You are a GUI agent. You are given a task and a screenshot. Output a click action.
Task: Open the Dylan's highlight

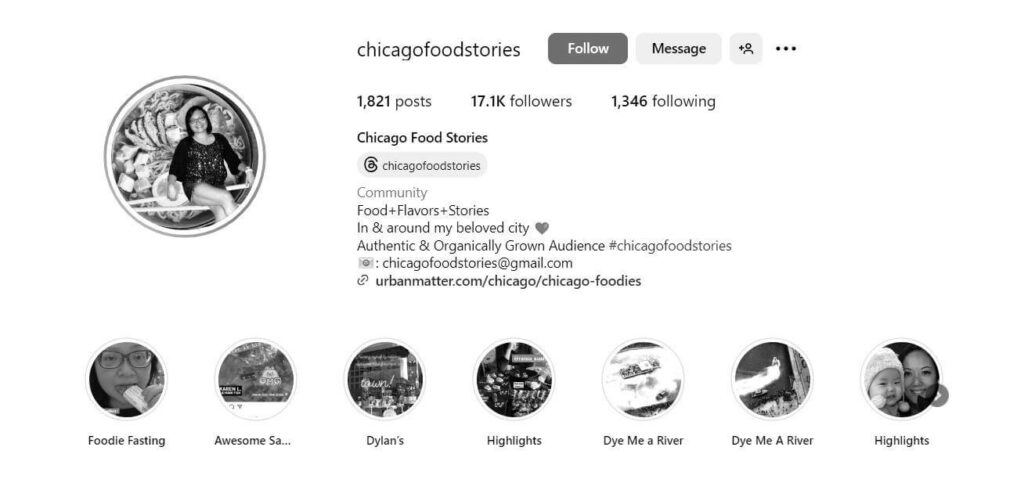[384, 380]
